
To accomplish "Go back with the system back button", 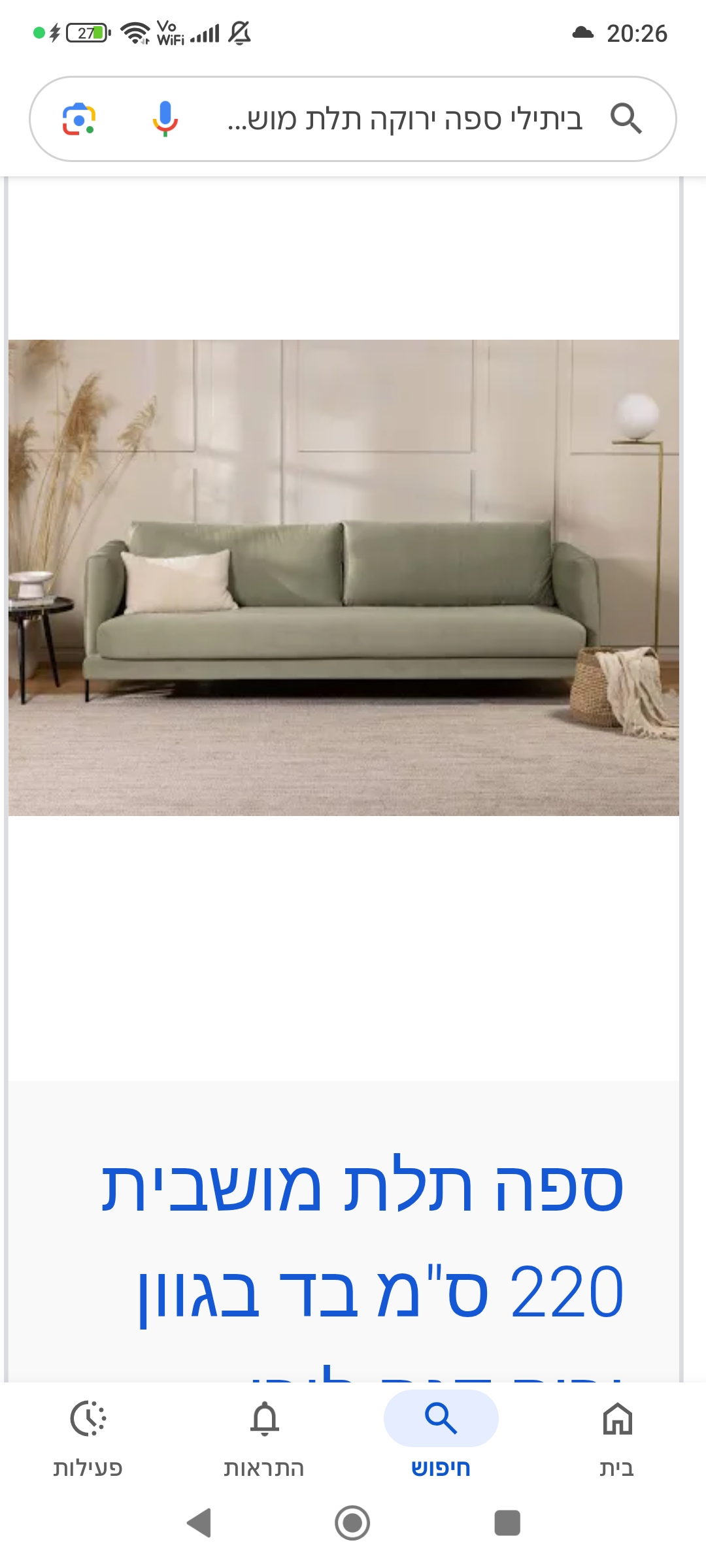I will pos(199,1523).
